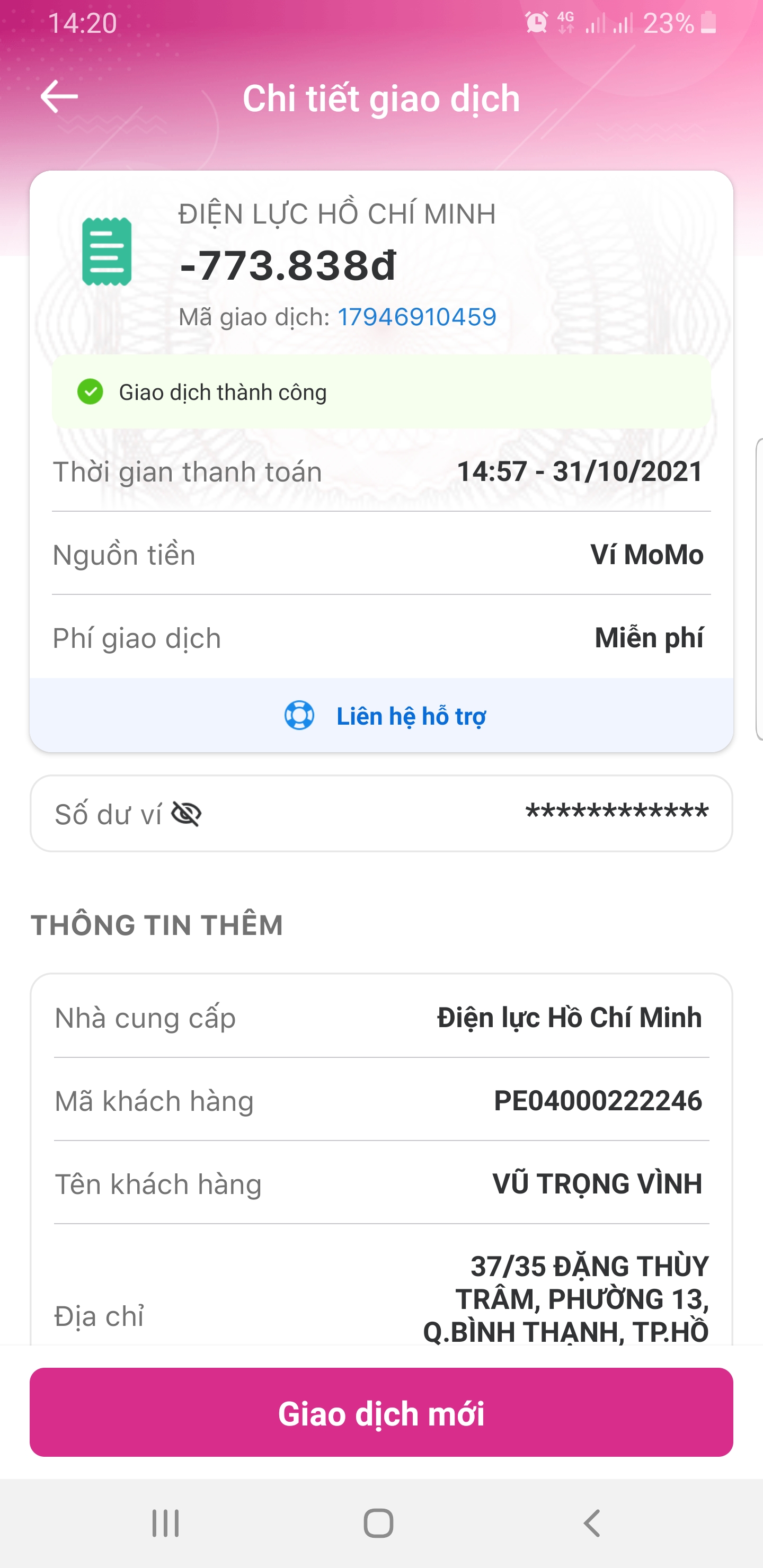Open recent apps from navigation bar

coord(166,1523)
